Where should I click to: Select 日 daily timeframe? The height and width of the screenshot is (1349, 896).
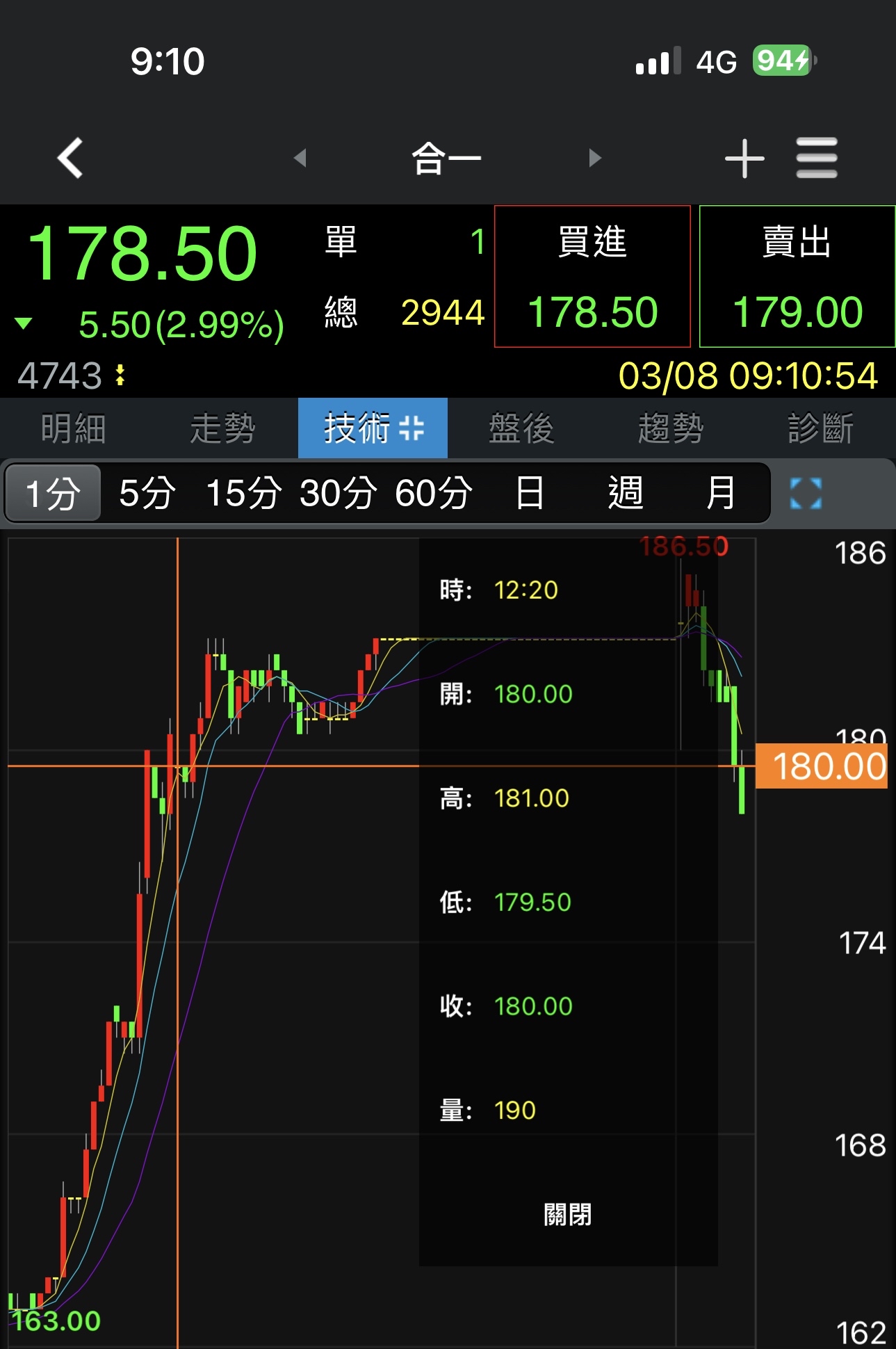529,492
